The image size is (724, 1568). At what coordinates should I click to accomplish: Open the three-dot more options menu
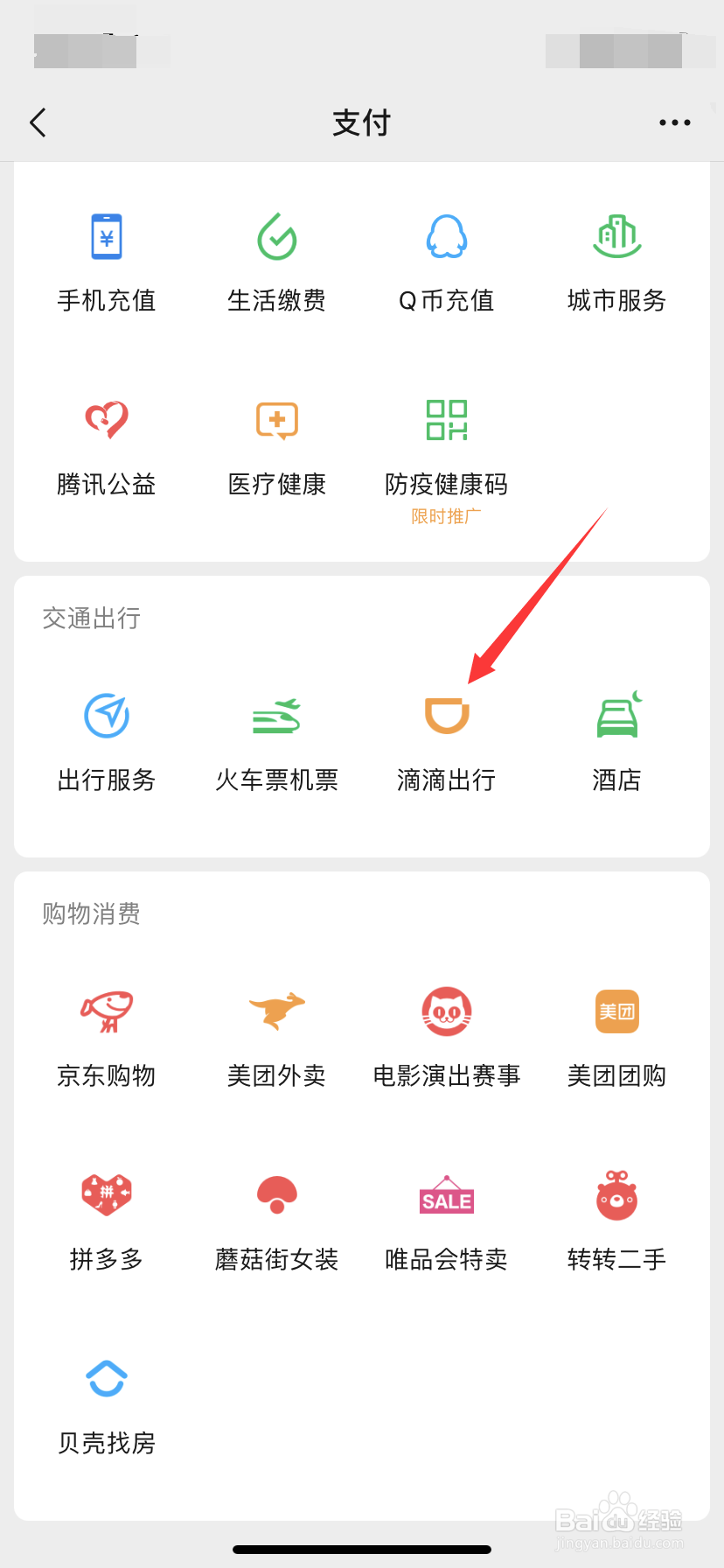tap(674, 122)
